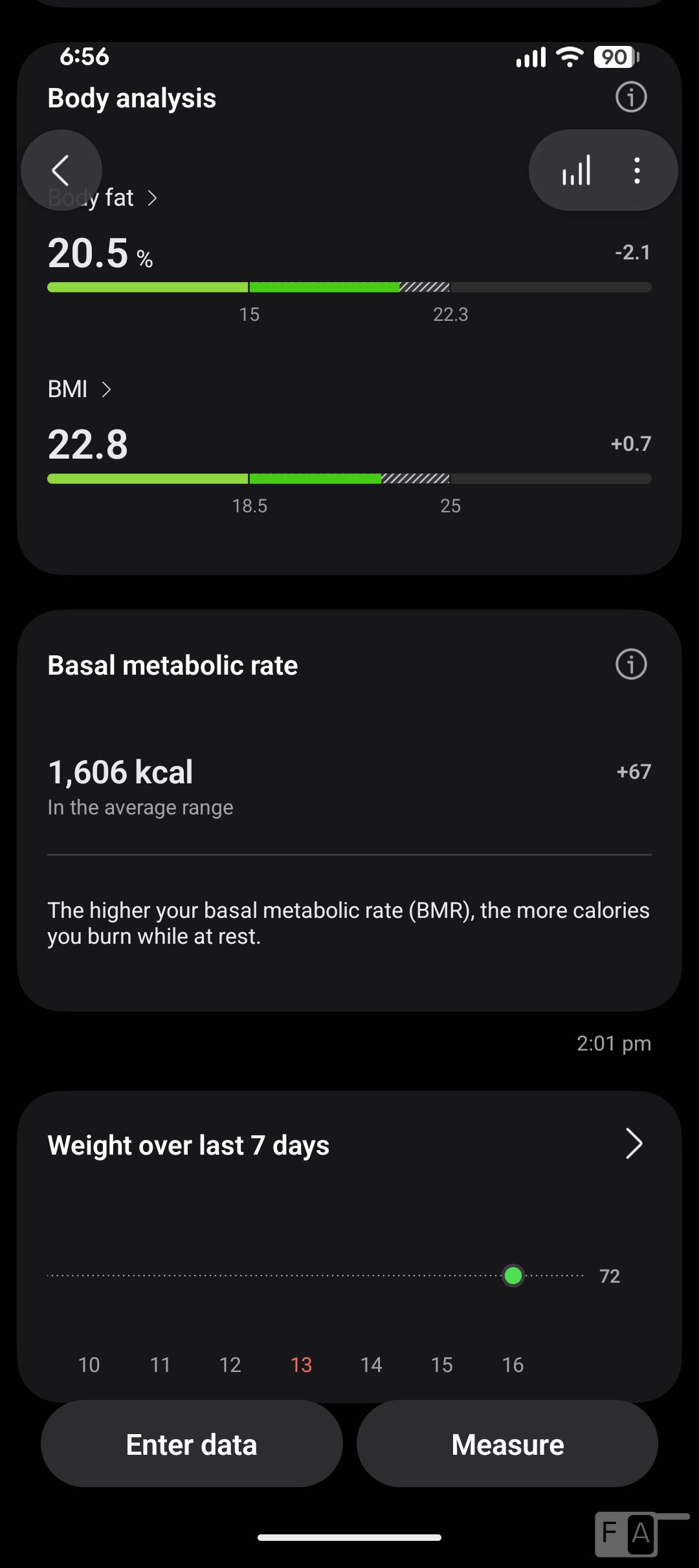Screen dimensions: 699x1568
Task: Go back with the back arrow
Action: click(61, 170)
